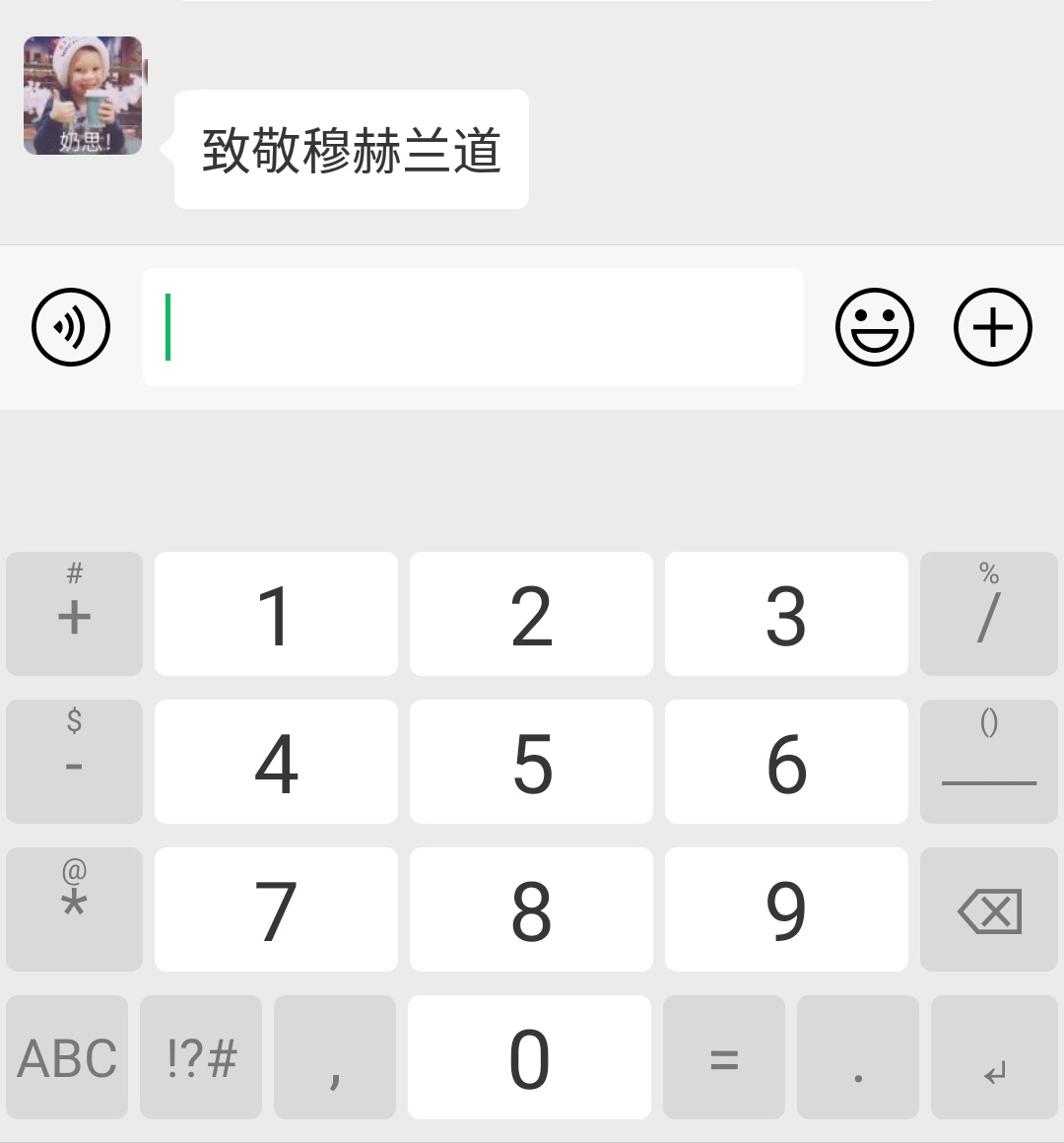Tap the equals sign key

click(x=724, y=1057)
